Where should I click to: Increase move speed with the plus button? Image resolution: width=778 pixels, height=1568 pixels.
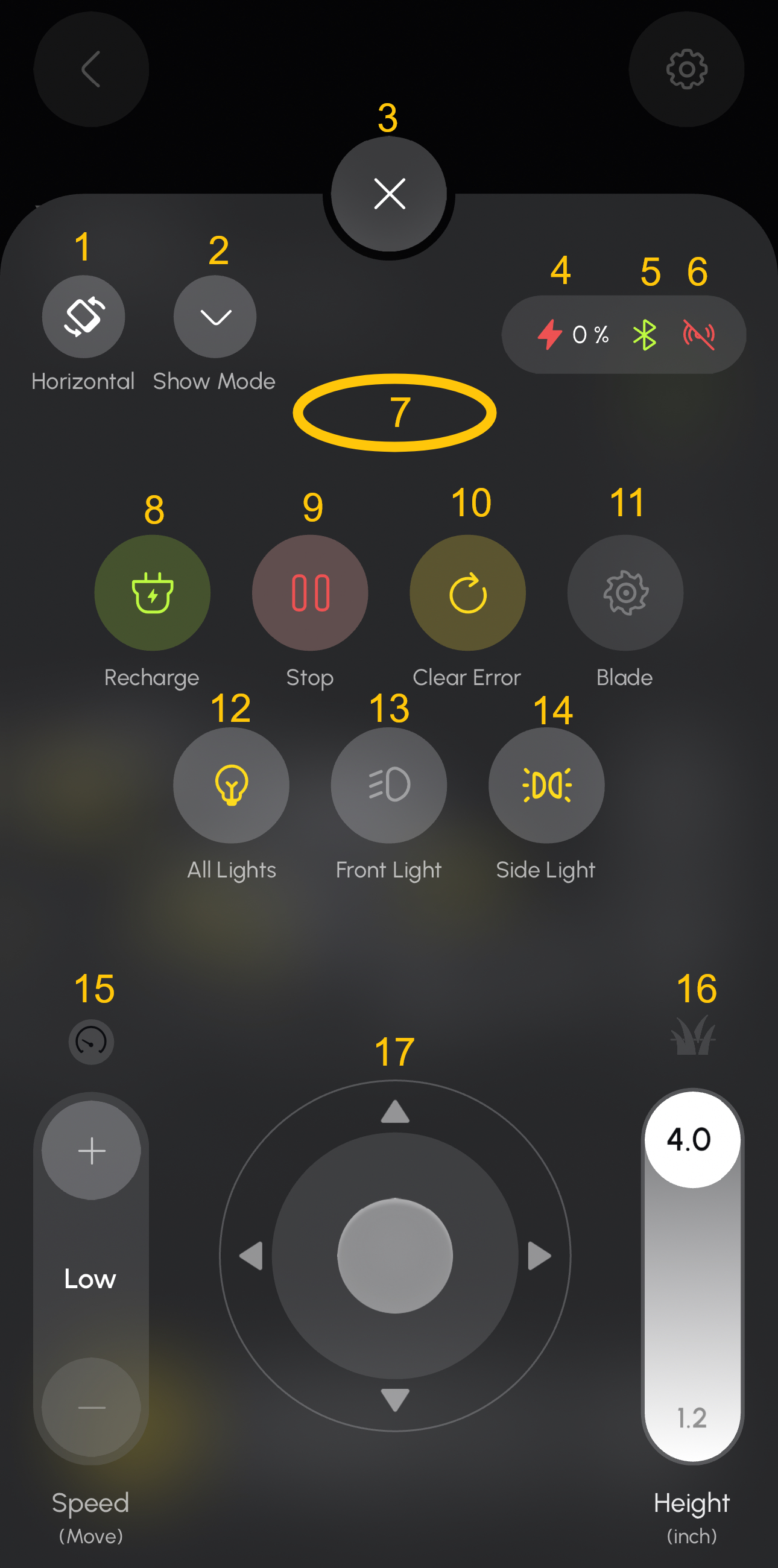(91, 1151)
